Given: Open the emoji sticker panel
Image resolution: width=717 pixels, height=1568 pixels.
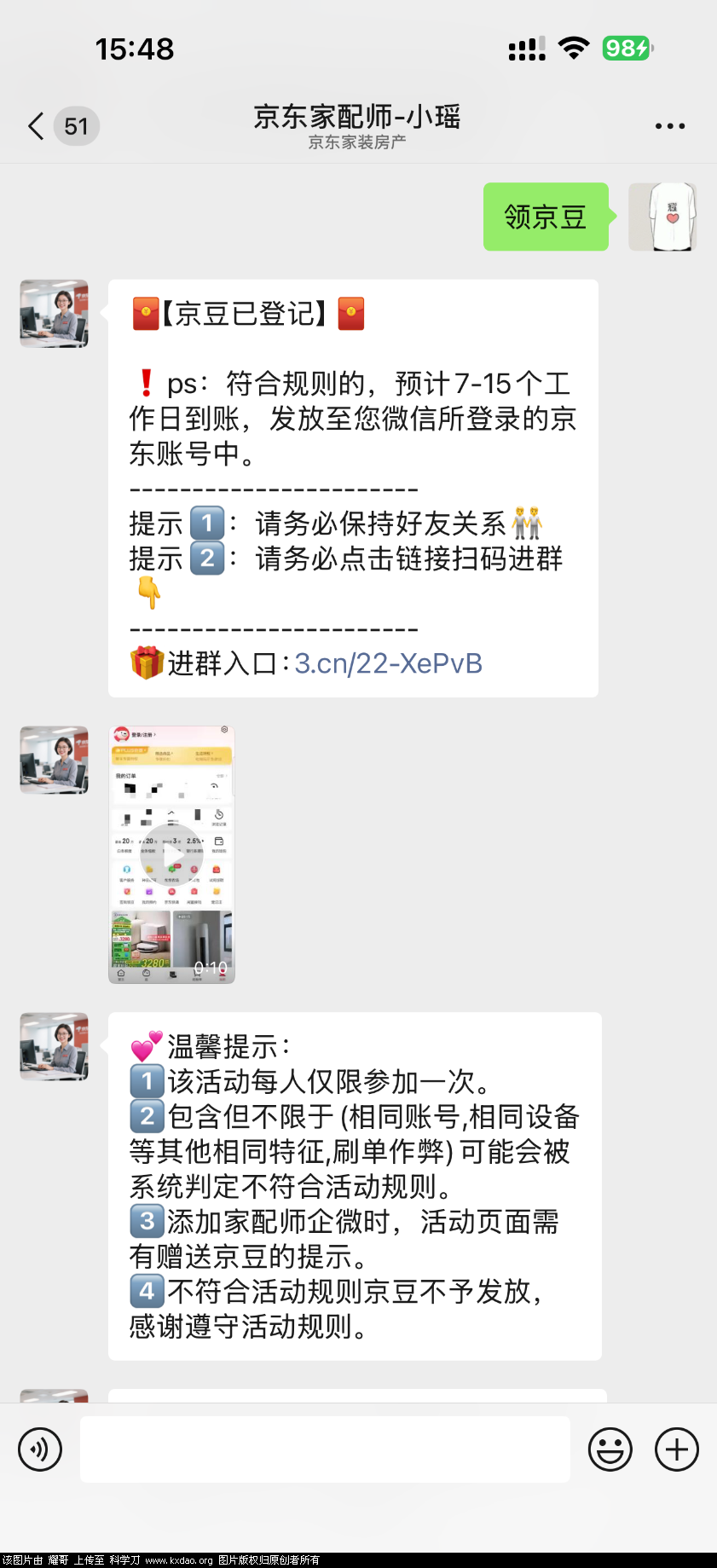Looking at the screenshot, I should 610,1449.
